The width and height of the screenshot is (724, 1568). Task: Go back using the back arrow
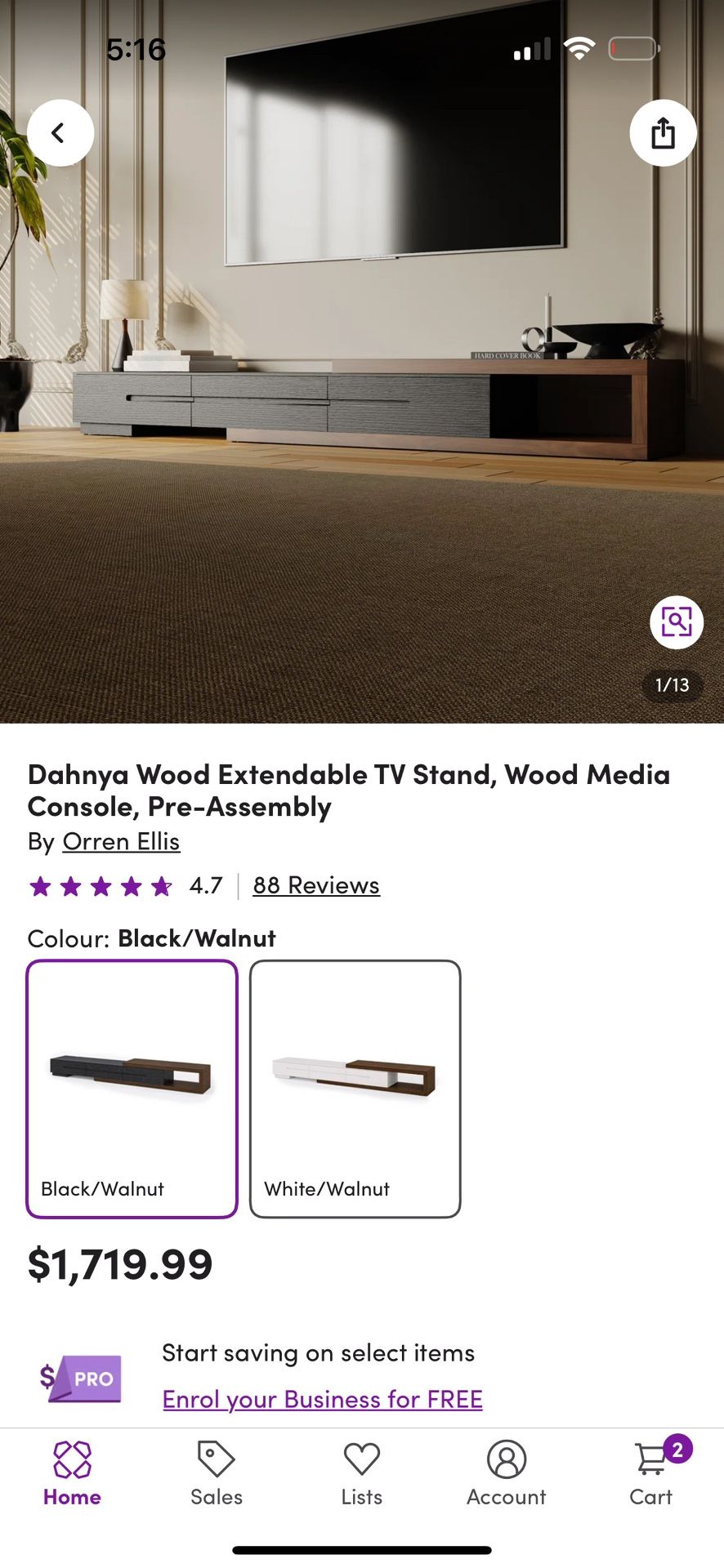(x=60, y=133)
